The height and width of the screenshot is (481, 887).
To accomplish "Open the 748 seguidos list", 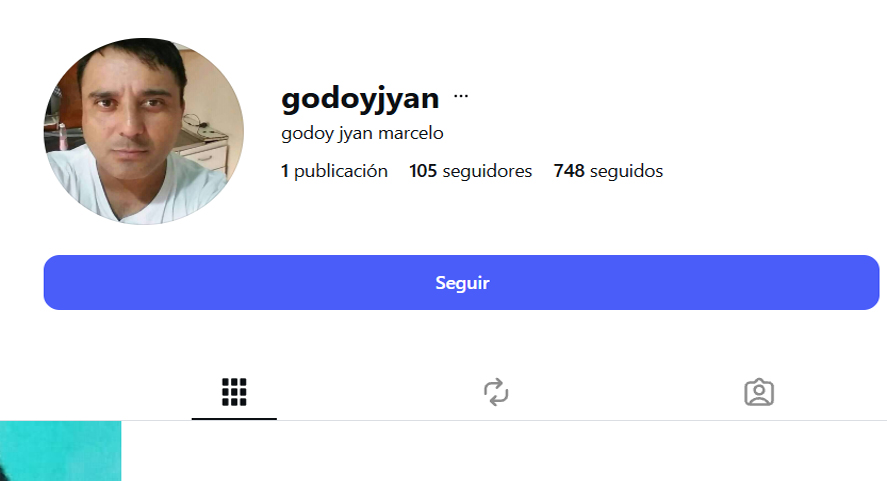I will [608, 171].
